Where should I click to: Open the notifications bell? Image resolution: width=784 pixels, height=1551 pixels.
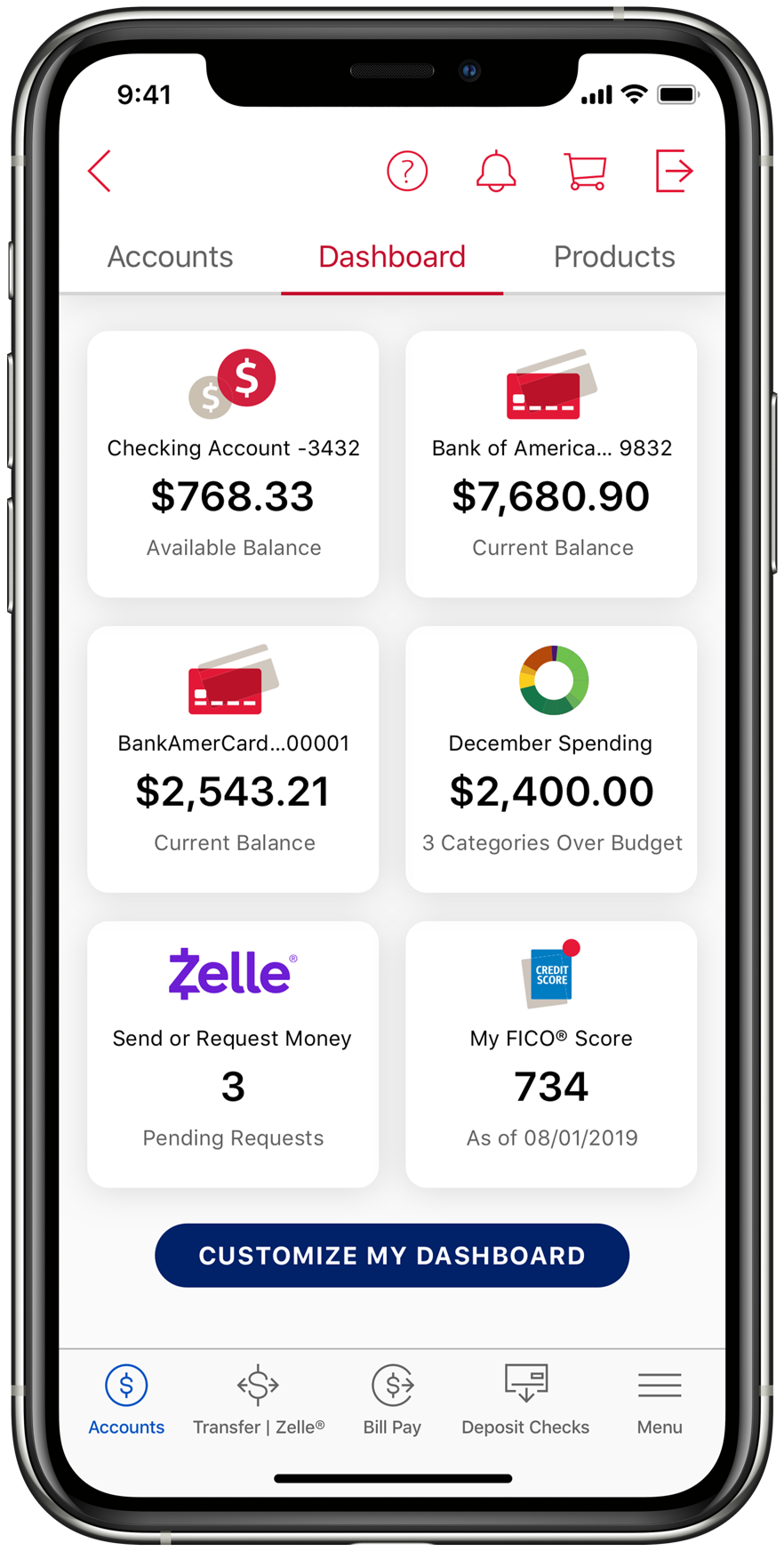coord(496,171)
